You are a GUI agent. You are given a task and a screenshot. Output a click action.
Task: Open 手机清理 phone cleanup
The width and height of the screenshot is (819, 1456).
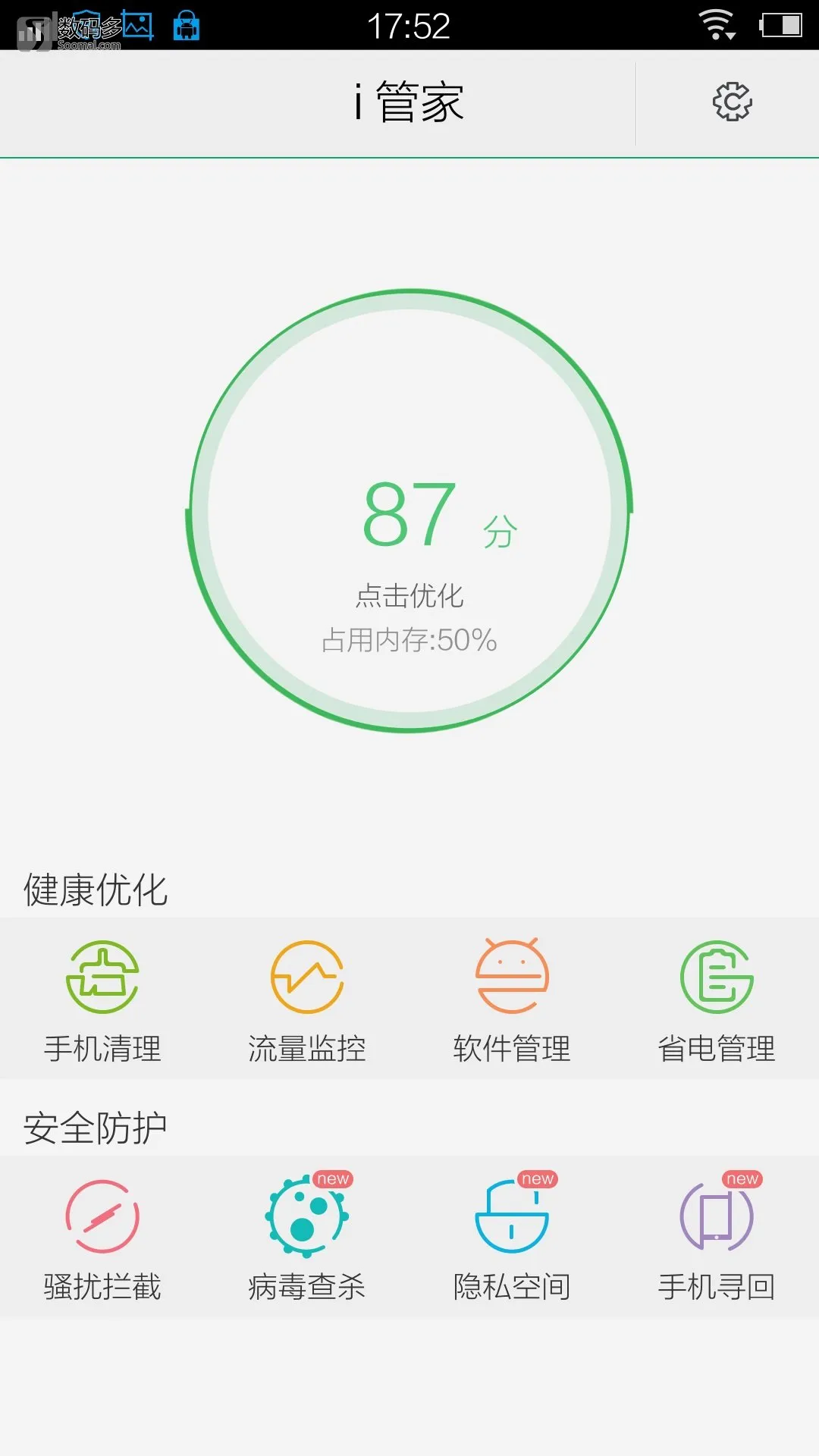pyautogui.click(x=102, y=999)
